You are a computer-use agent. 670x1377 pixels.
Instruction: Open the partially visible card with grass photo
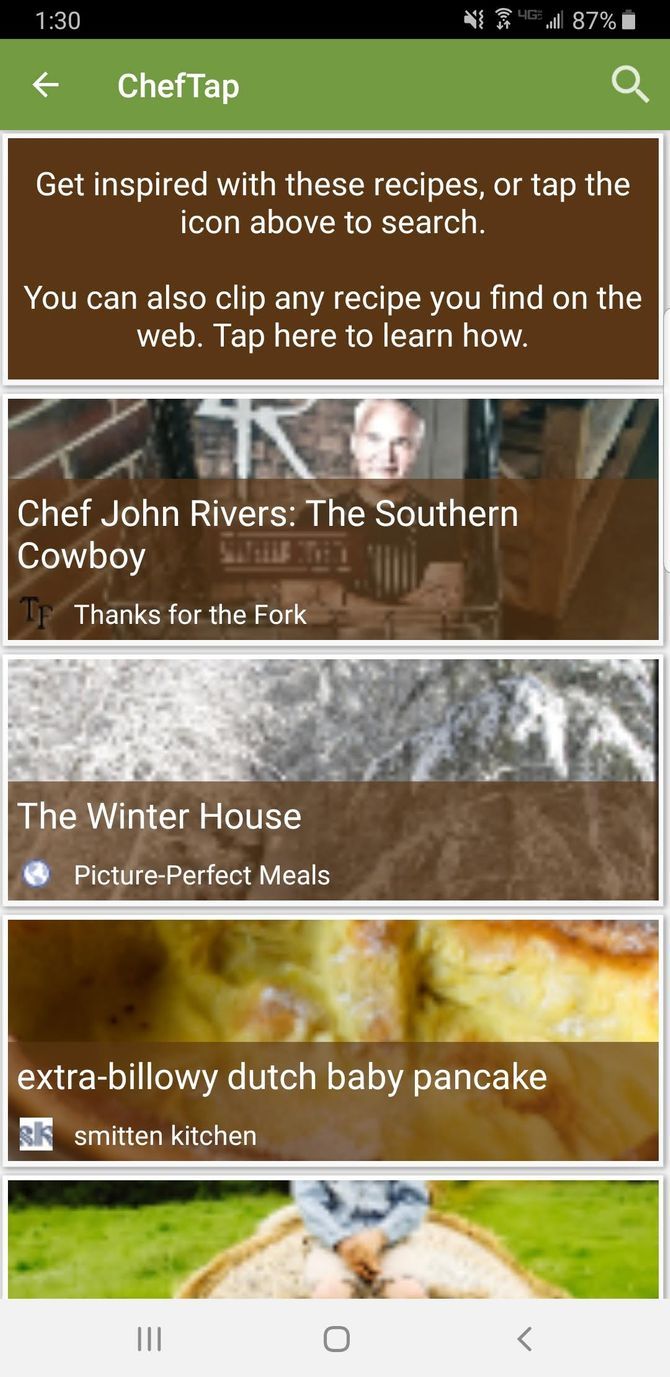pyautogui.click(x=333, y=1240)
